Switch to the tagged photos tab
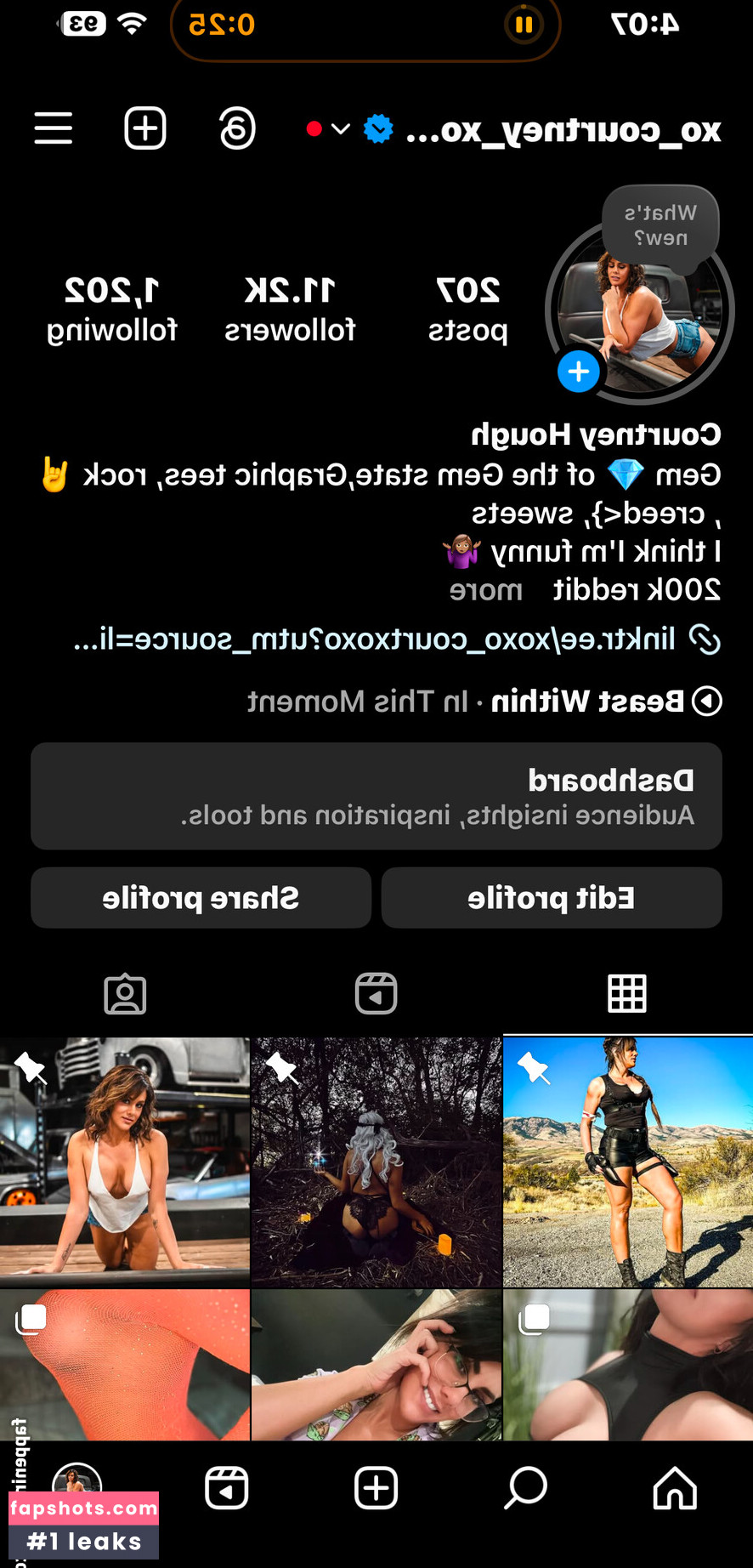The image size is (753, 1568). pyautogui.click(x=125, y=993)
